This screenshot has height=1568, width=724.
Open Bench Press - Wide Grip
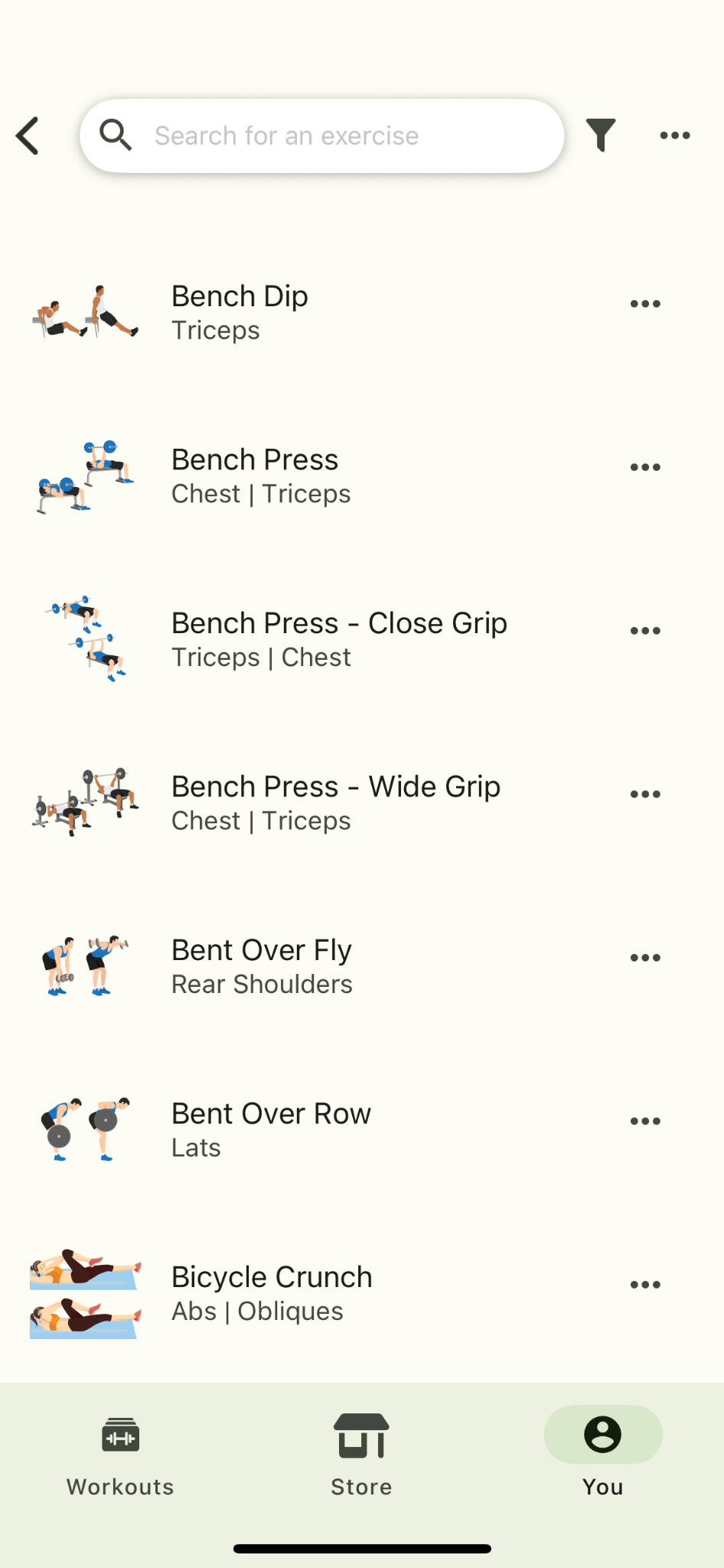click(x=335, y=802)
